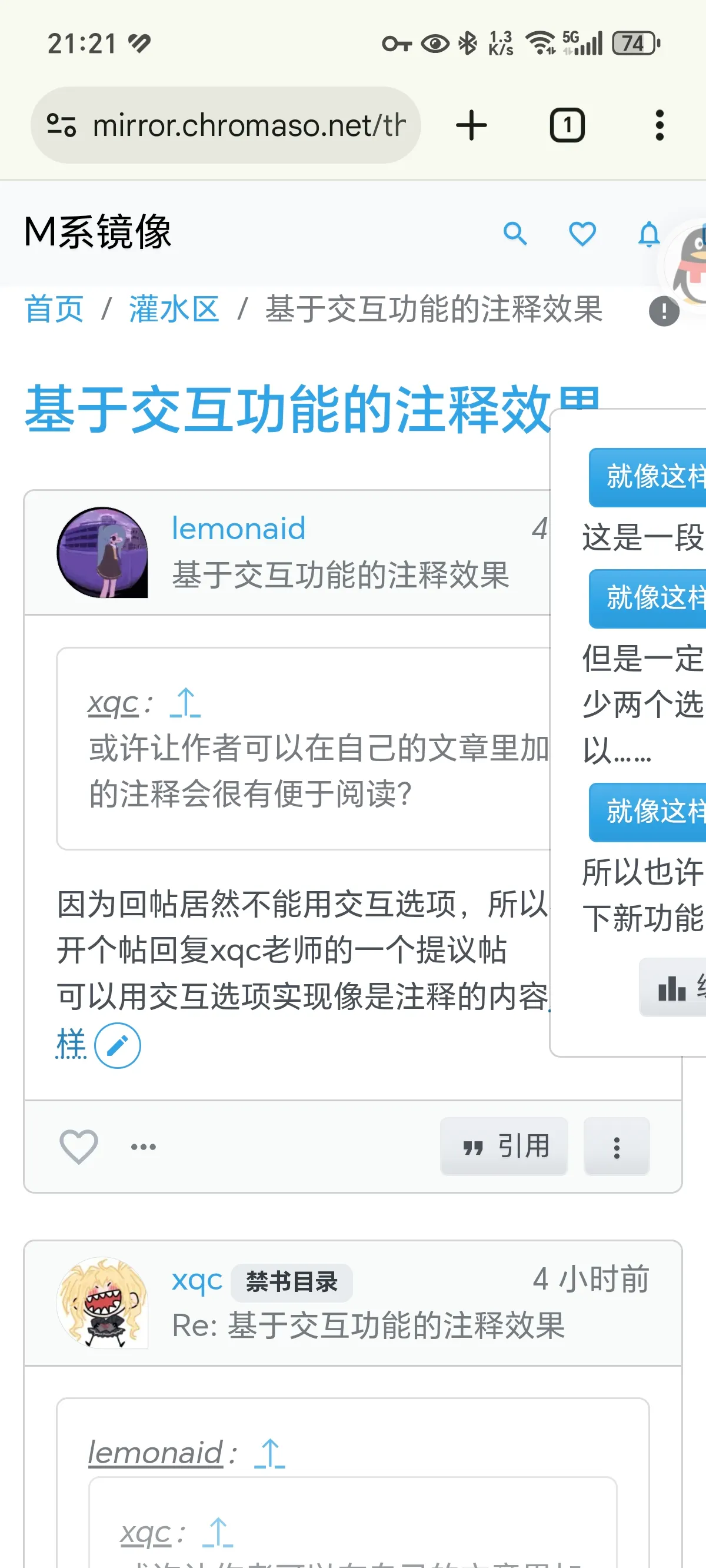Open the forum search icon
This screenshot has width=706, height=1568.
pos(515,234)
